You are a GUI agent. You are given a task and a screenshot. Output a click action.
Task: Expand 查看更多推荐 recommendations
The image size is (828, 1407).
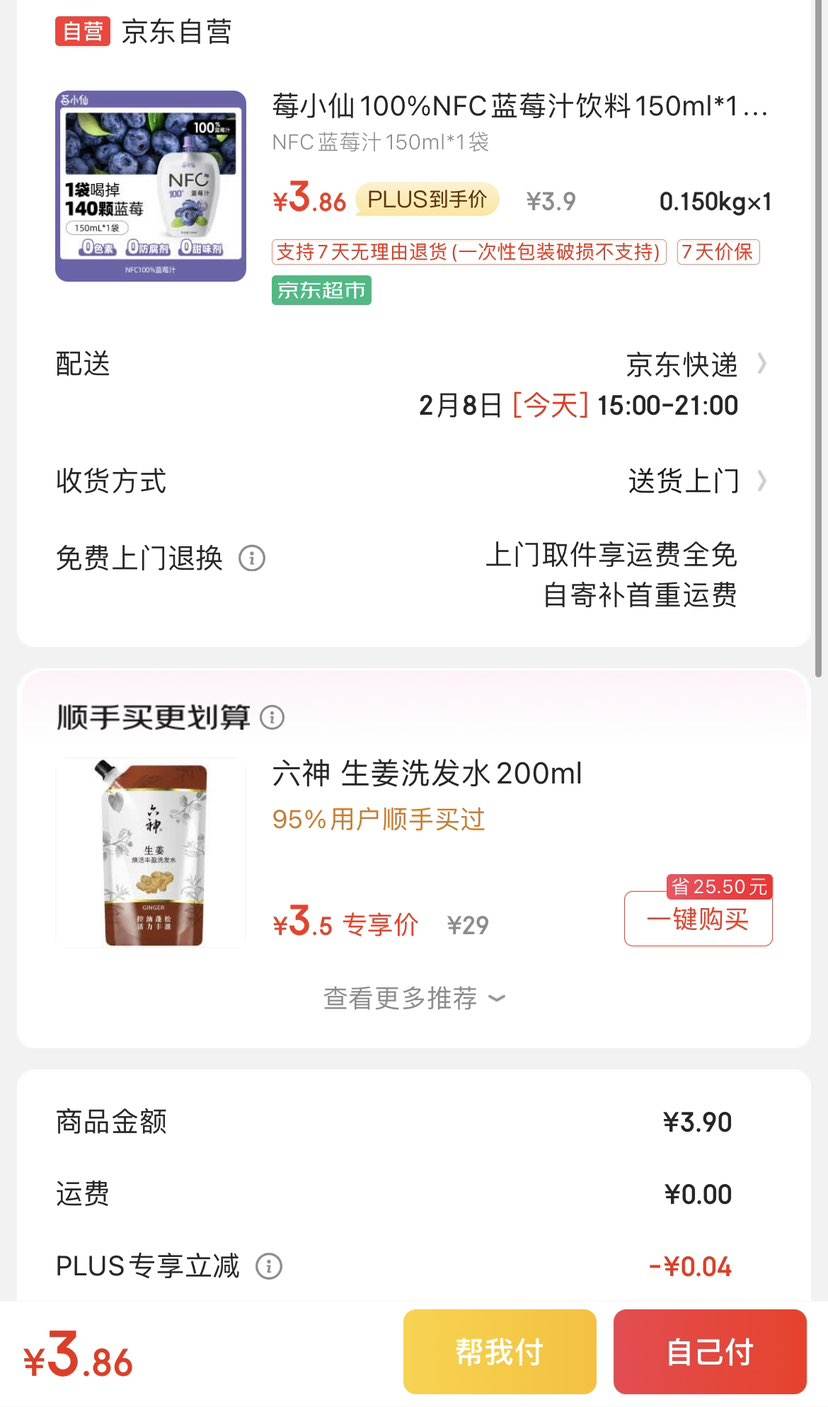click(x=414, y=998)
